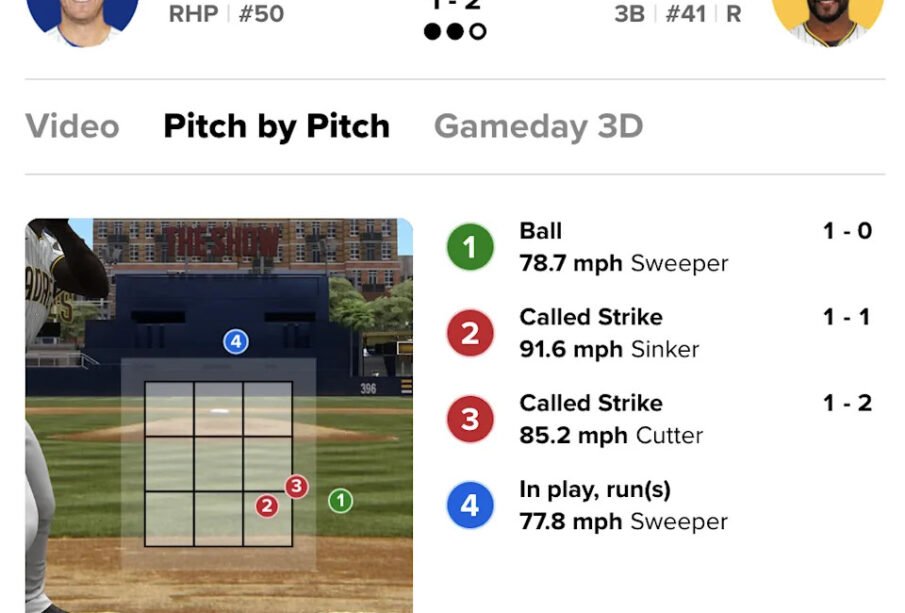Select the Pitch by Pitch tab
Image resolution: width=905 pixels, height=613 pixels.
tap(276, 127)
